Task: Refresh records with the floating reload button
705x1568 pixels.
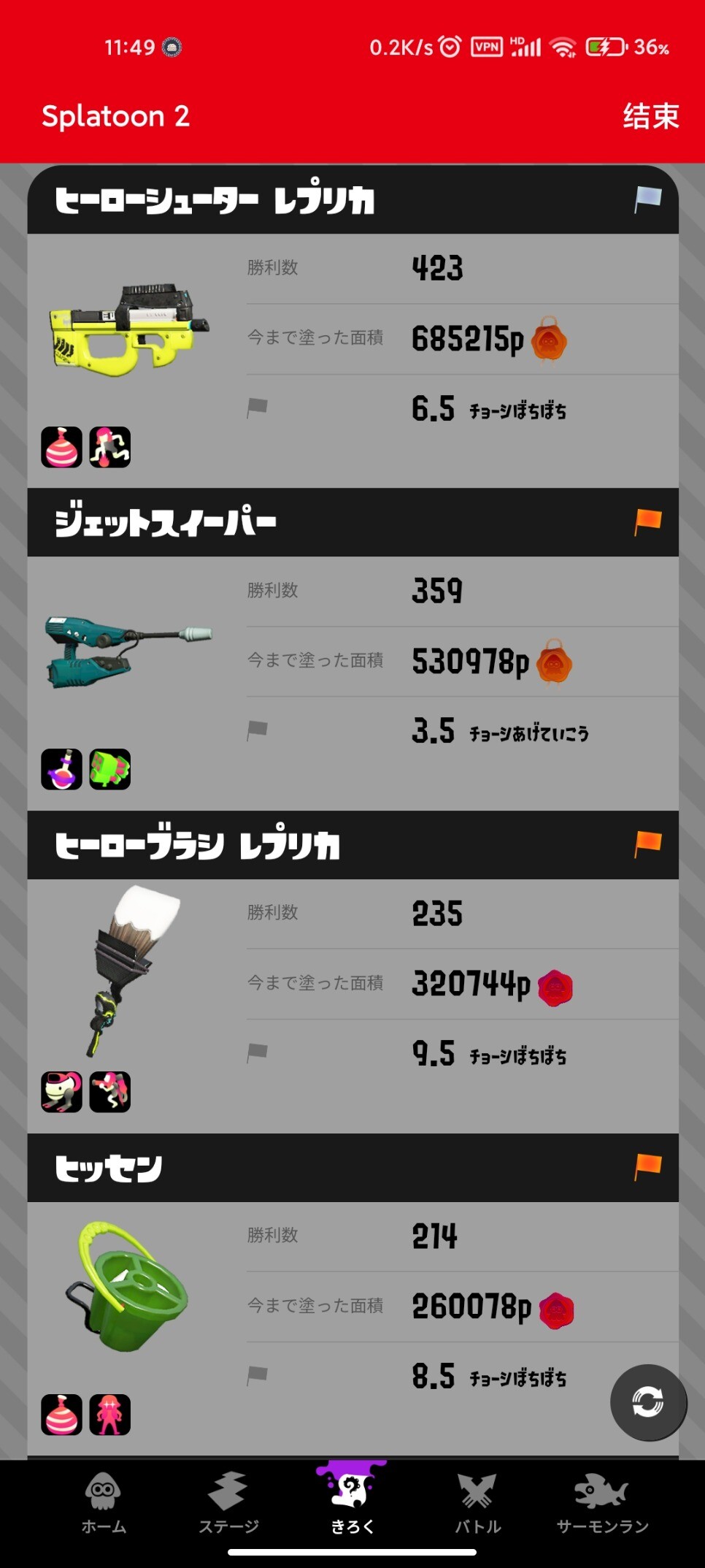Action: (647, 1401)
